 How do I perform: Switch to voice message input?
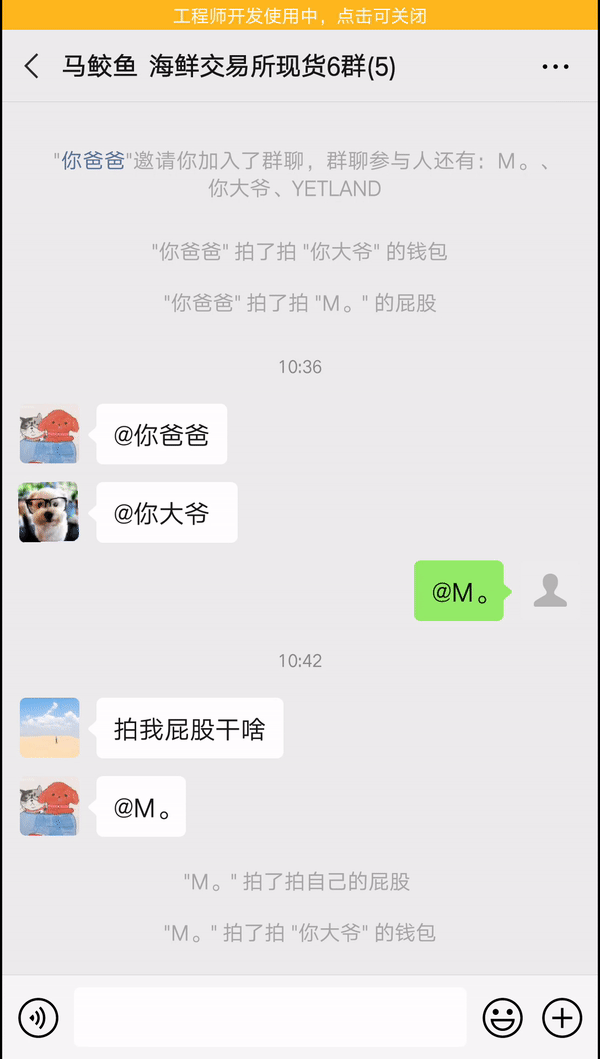(x=38, y=1018)
